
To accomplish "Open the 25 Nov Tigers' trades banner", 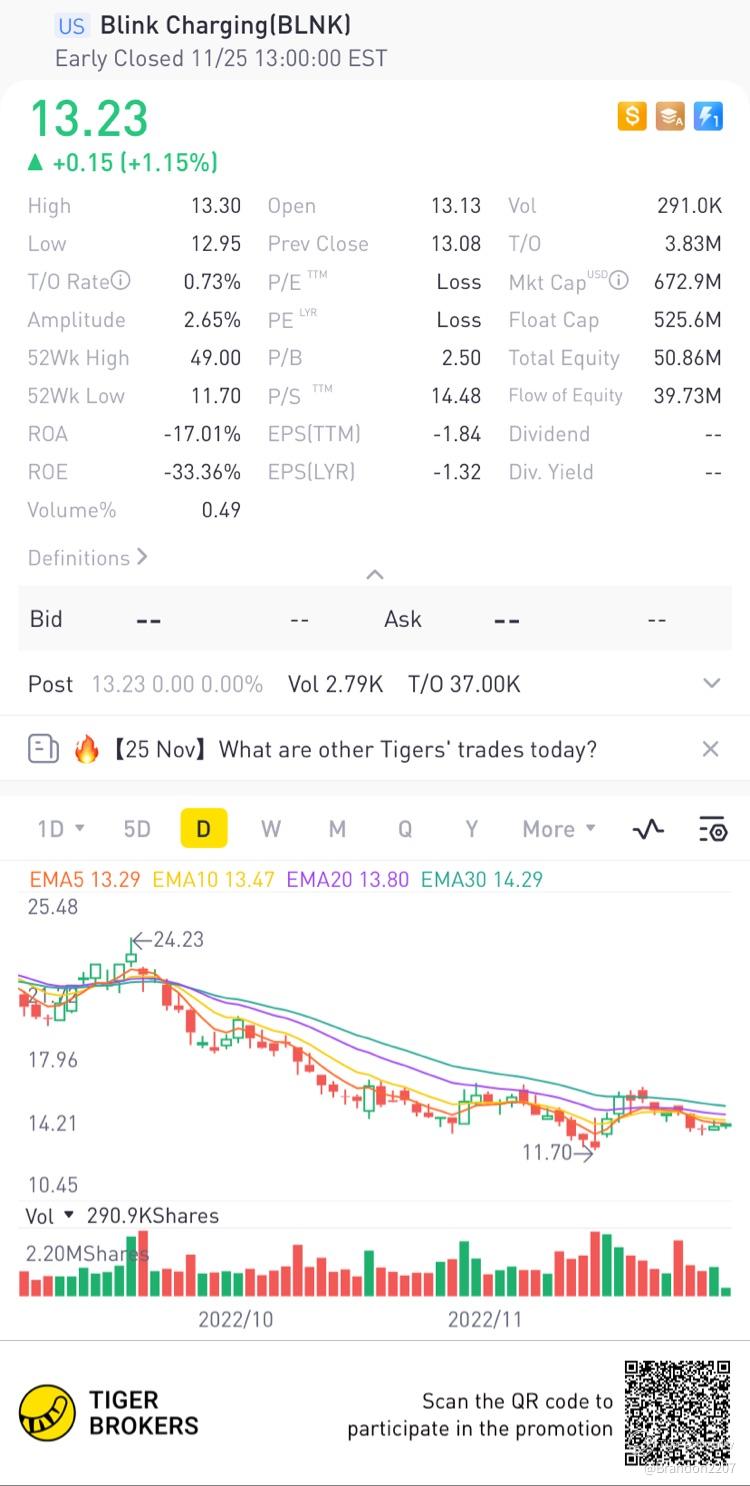I will pyautogui.click(x=337, y=749).
